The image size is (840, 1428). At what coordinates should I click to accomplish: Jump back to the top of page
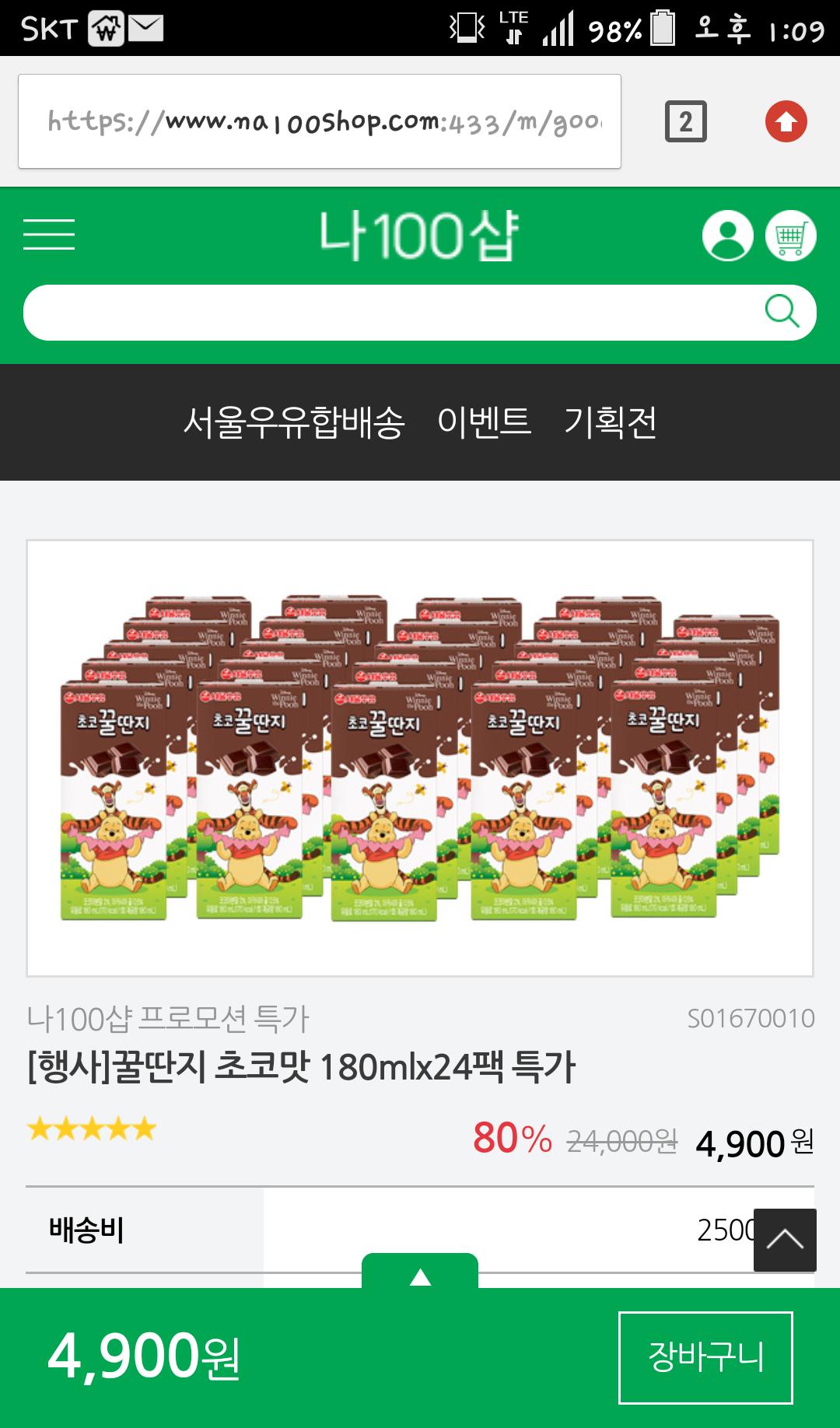point(785,1240)
